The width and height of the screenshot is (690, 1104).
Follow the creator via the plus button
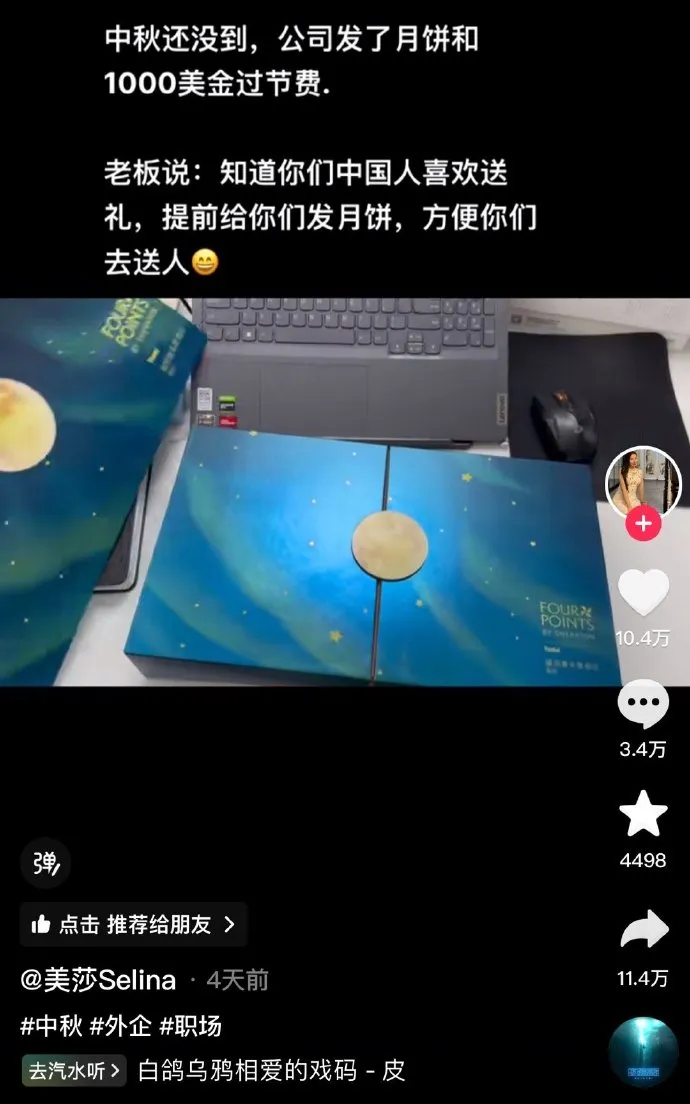click(x=643, y=523)
